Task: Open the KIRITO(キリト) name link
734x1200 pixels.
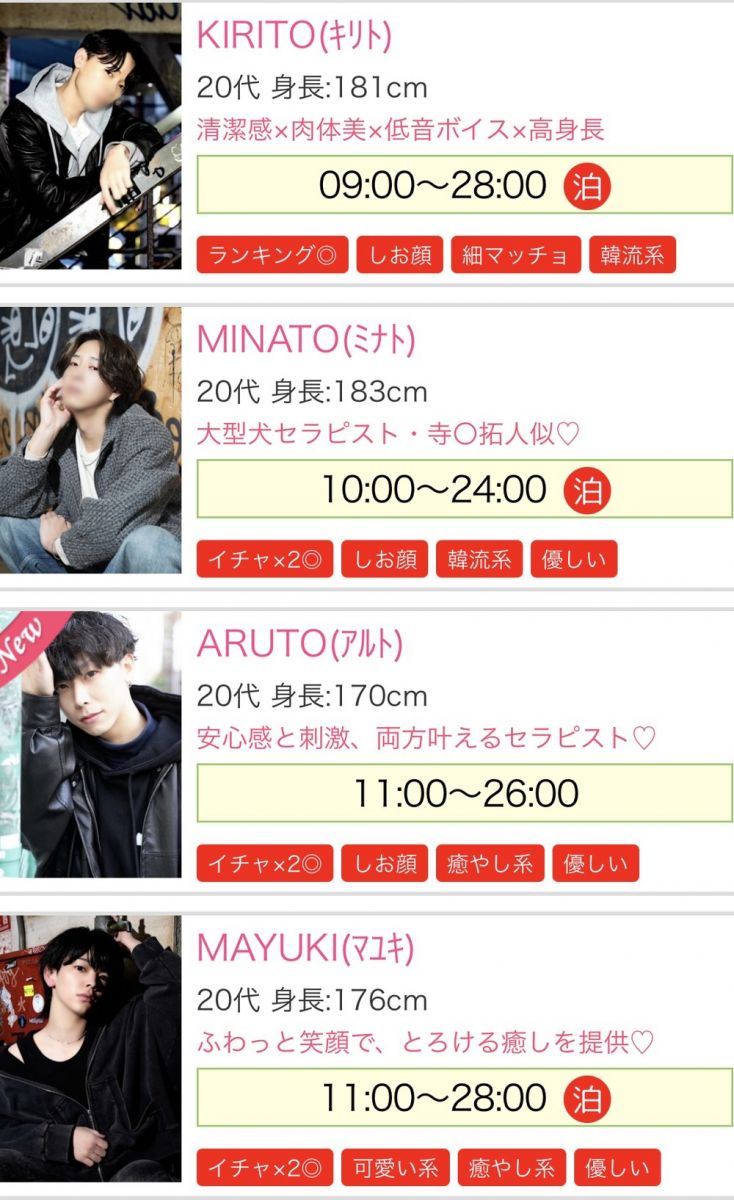Action: 294,35
